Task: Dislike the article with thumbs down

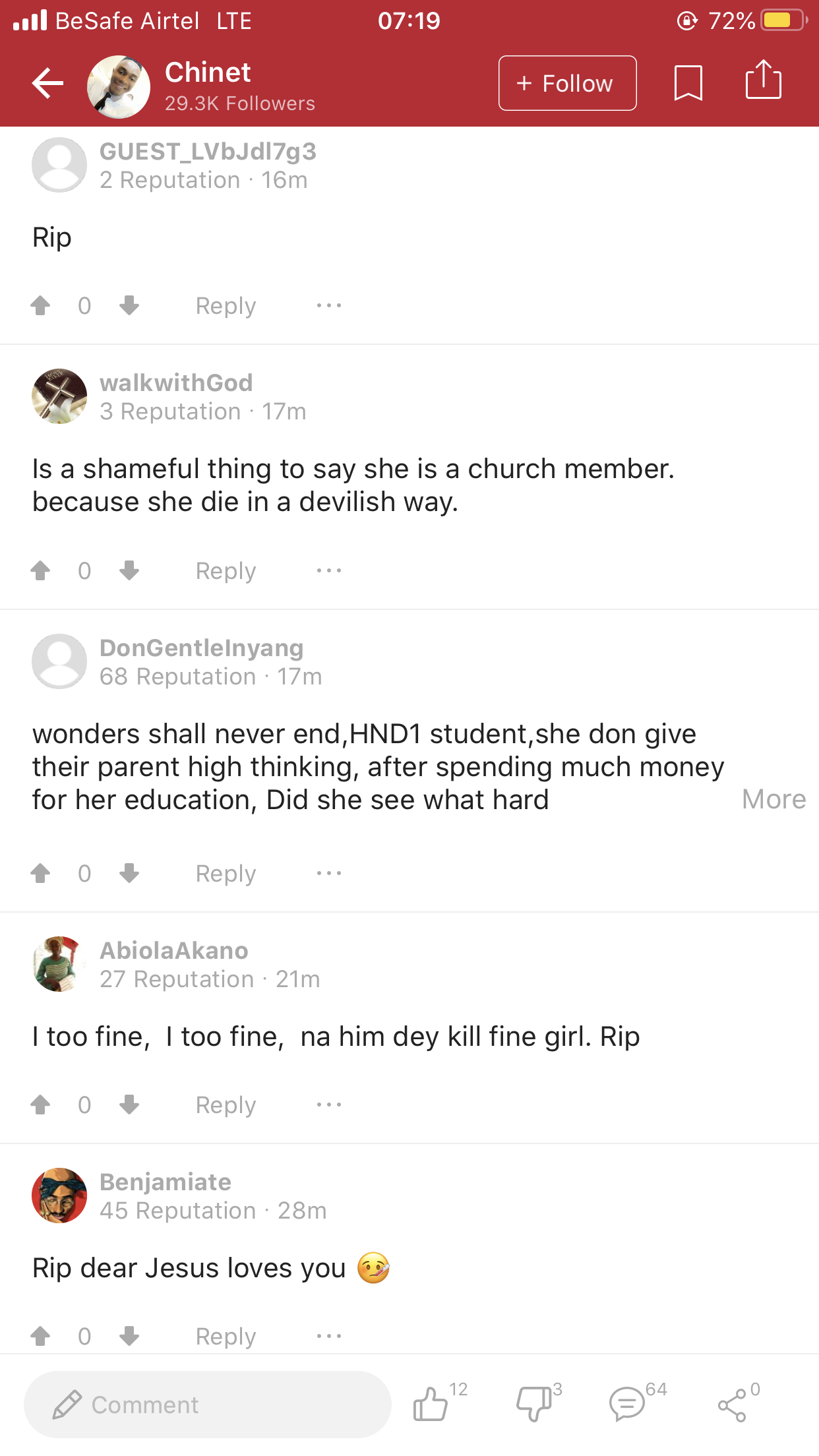Action: [533, 1404]
